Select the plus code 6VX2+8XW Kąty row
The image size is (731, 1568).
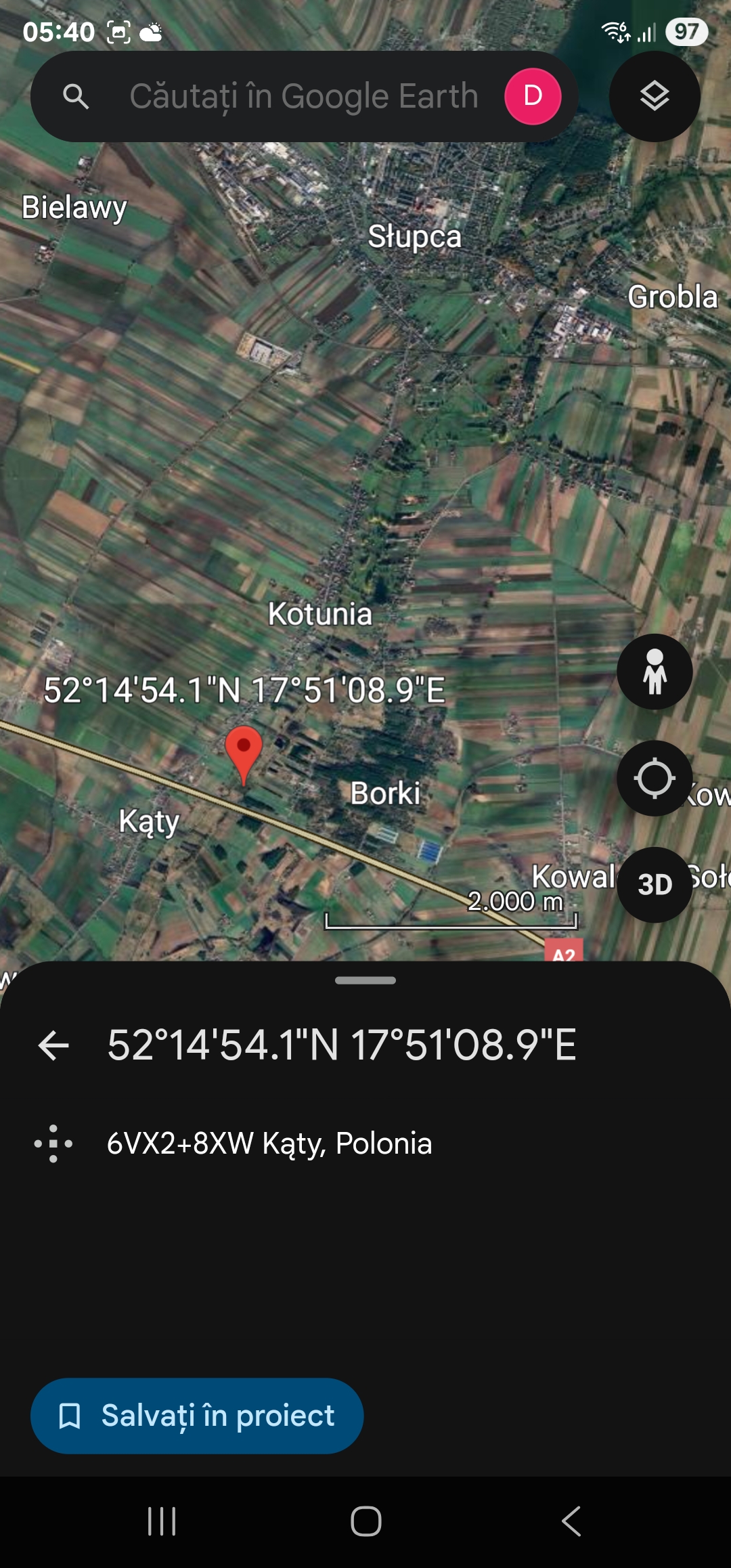(x=365, y=1144)
